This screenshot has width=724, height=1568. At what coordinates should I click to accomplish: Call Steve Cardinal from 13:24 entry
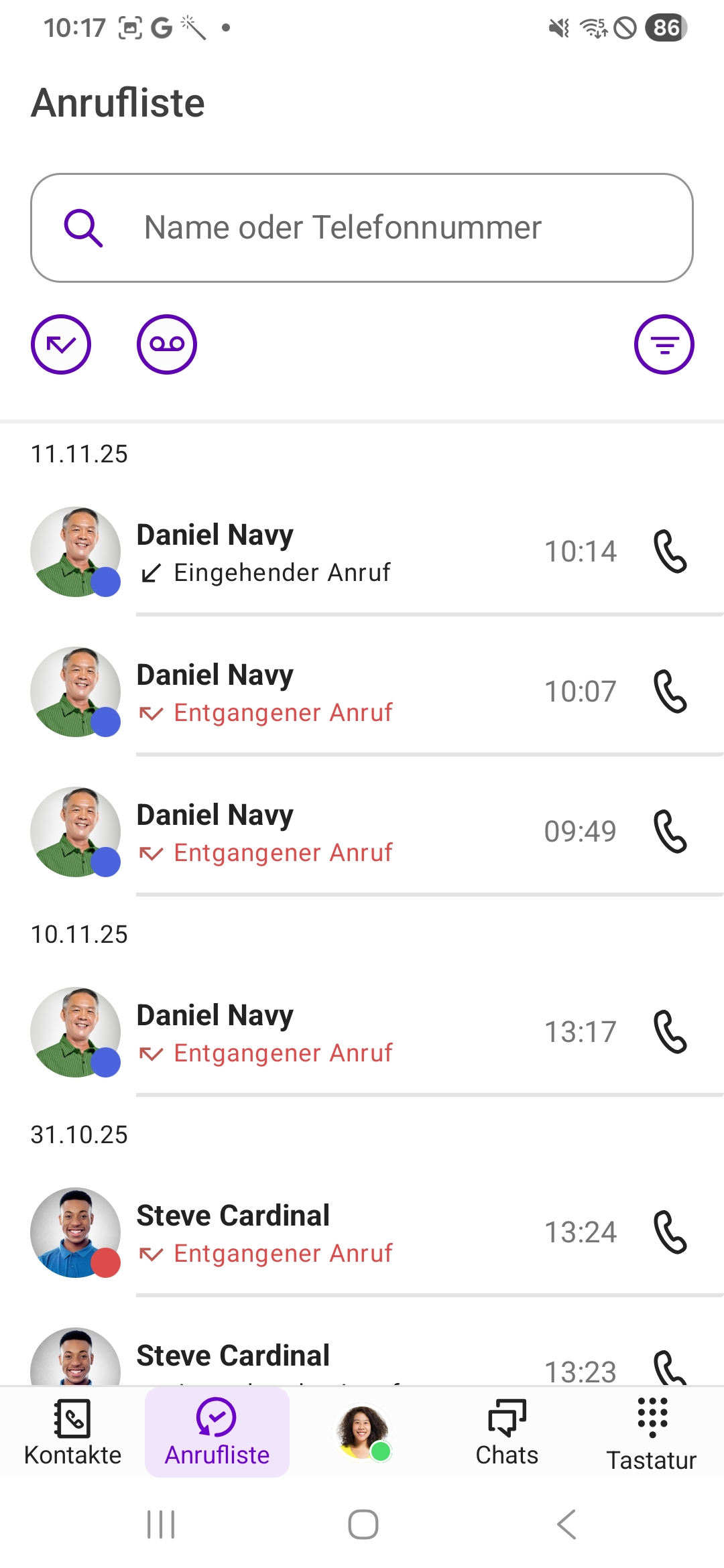coord(670,1233)
